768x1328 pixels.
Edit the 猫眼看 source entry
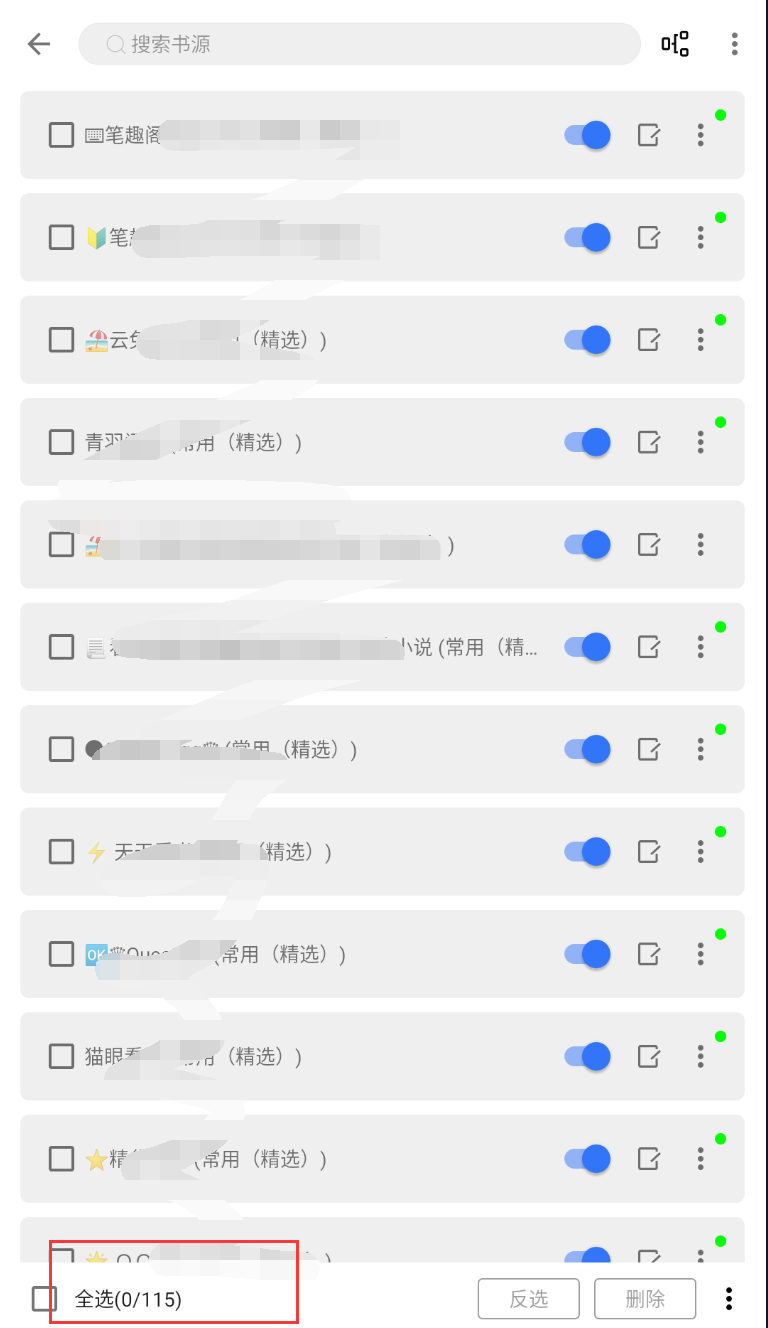[649, 1056]
